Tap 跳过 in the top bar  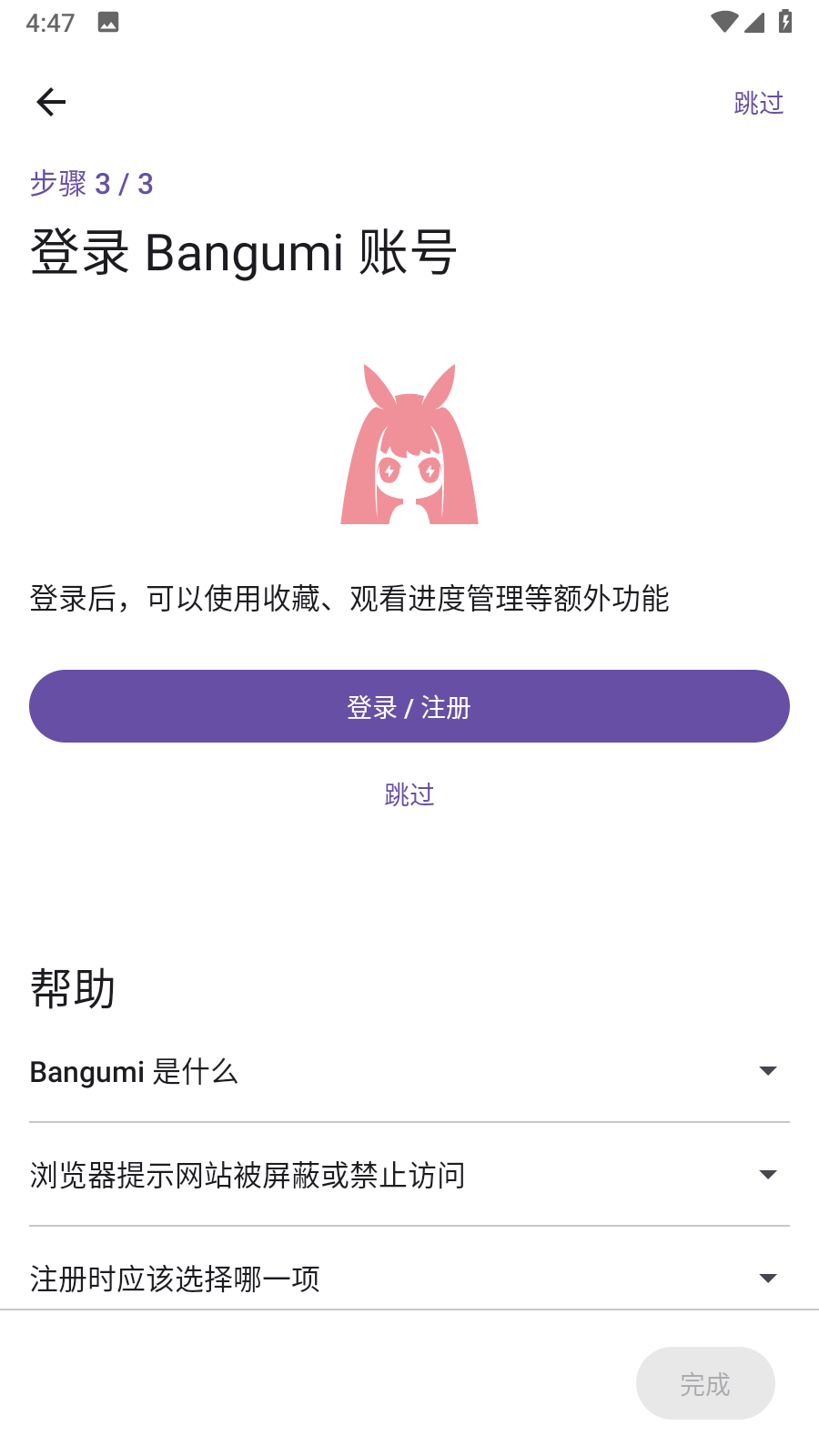tap(758, 103)
